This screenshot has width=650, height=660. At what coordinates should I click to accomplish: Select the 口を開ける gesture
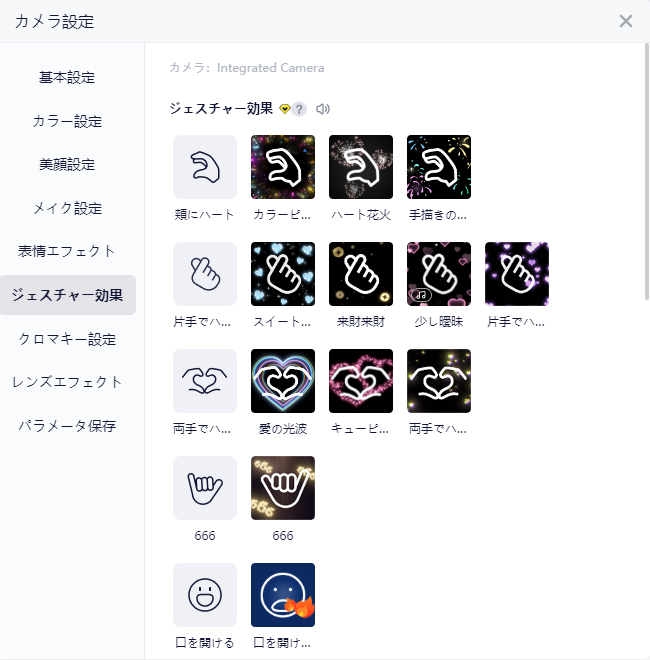click(x=205, y=595)
